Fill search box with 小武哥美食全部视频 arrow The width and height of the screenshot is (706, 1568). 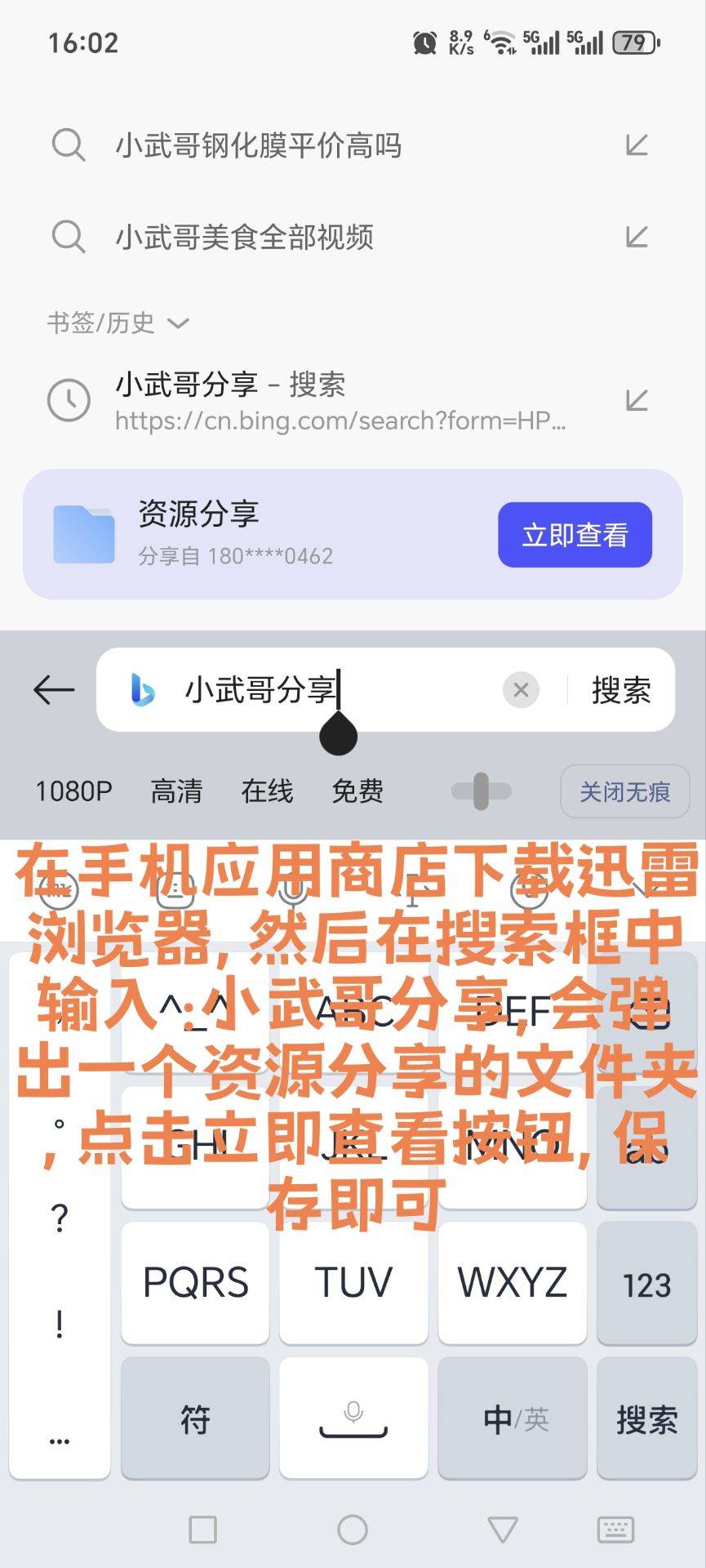coord(637,238)
